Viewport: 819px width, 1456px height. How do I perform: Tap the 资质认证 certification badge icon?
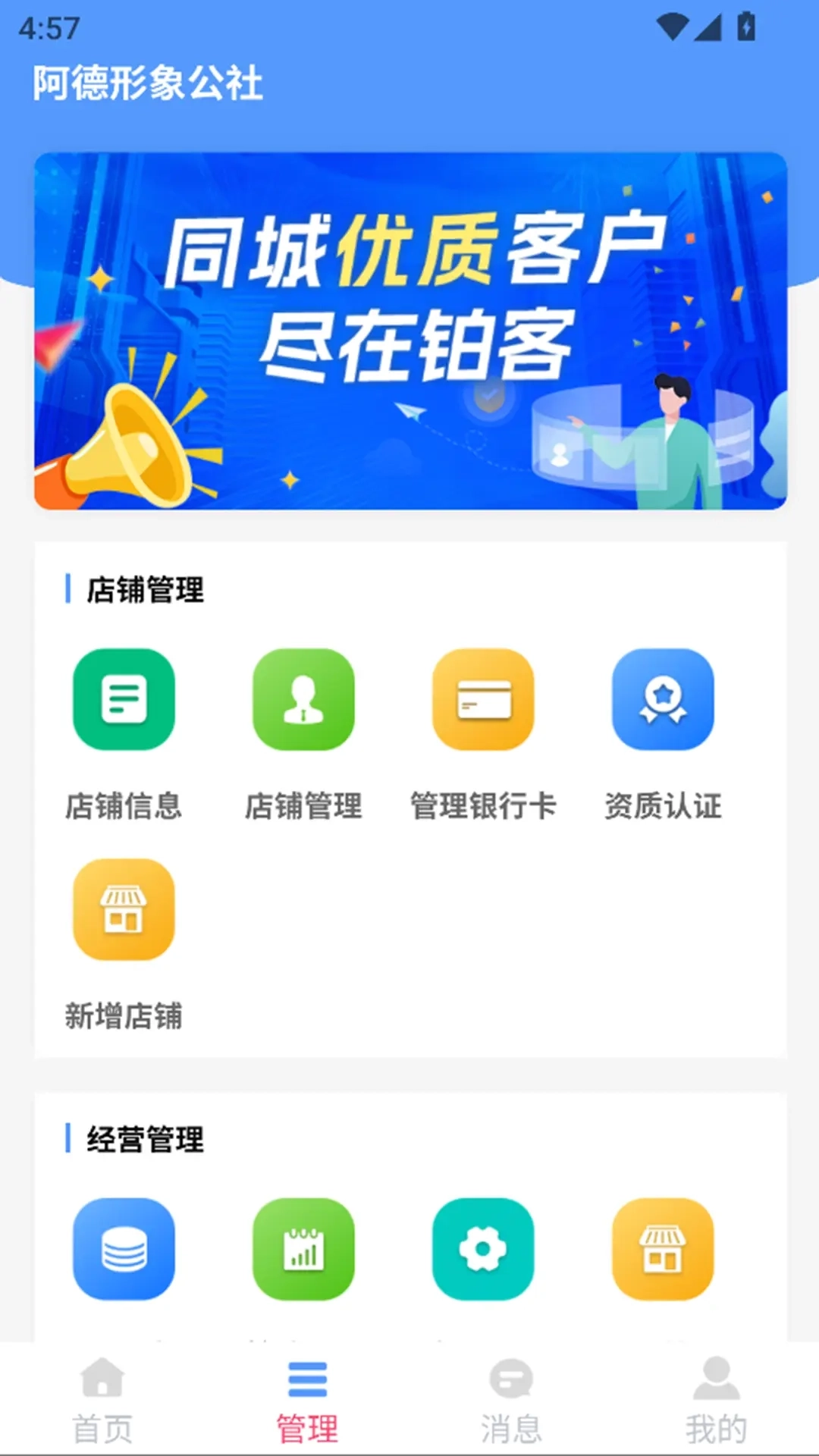(x=663, y=700)
